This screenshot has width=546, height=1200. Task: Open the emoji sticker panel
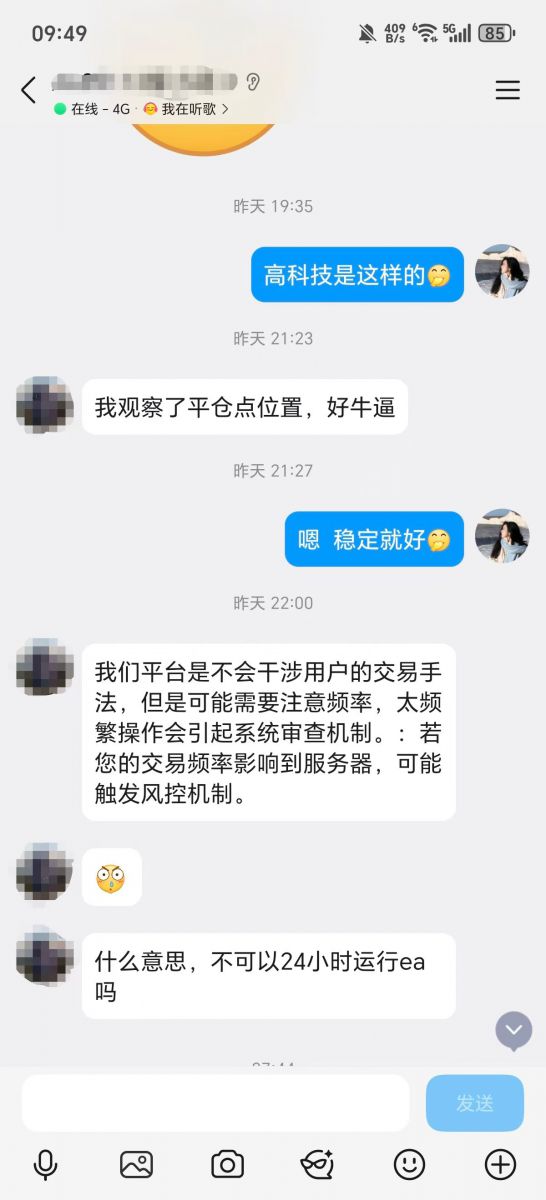click(409, 1164)
